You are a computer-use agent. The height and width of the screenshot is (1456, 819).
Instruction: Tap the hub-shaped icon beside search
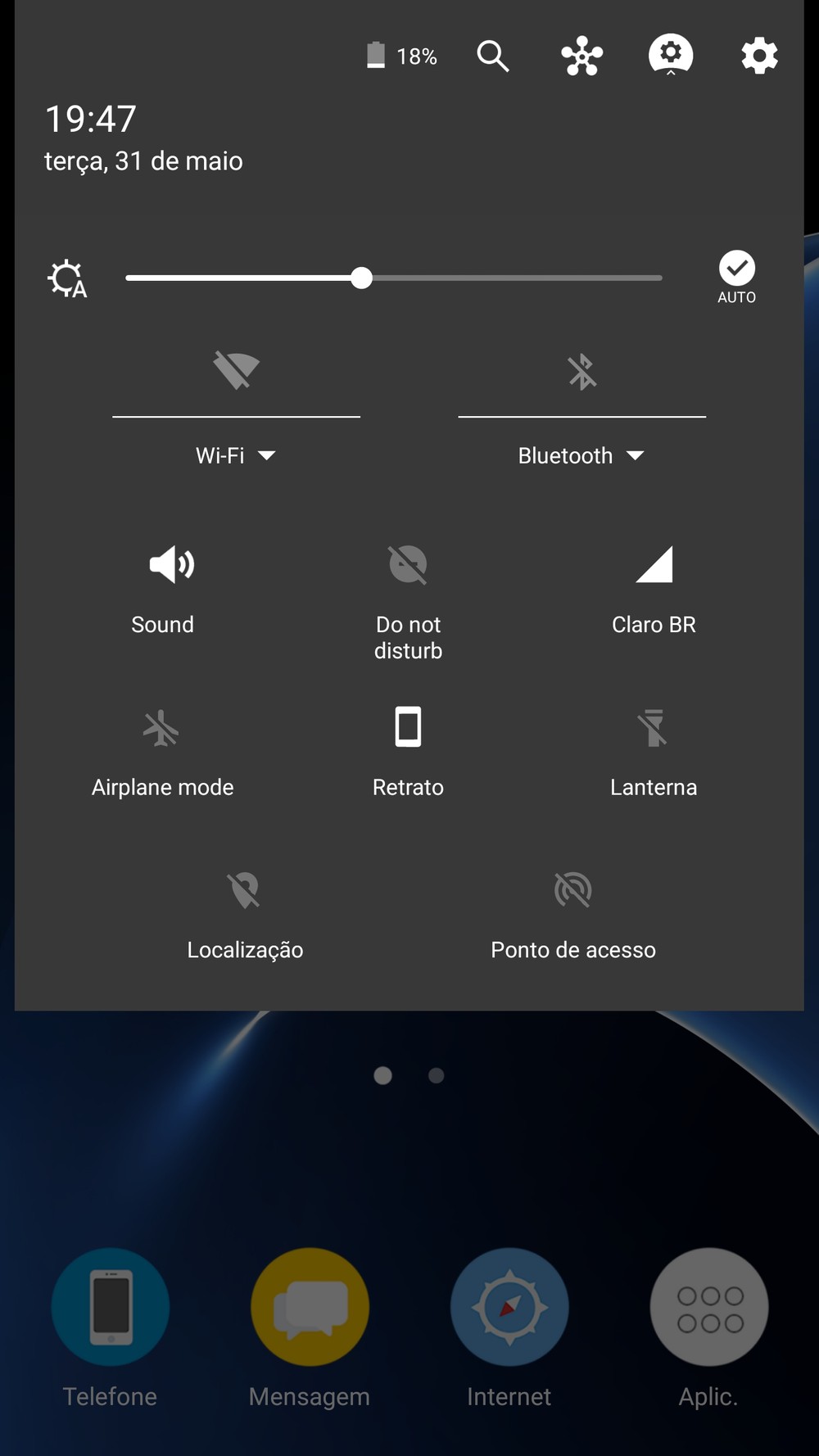coord(582,57)
